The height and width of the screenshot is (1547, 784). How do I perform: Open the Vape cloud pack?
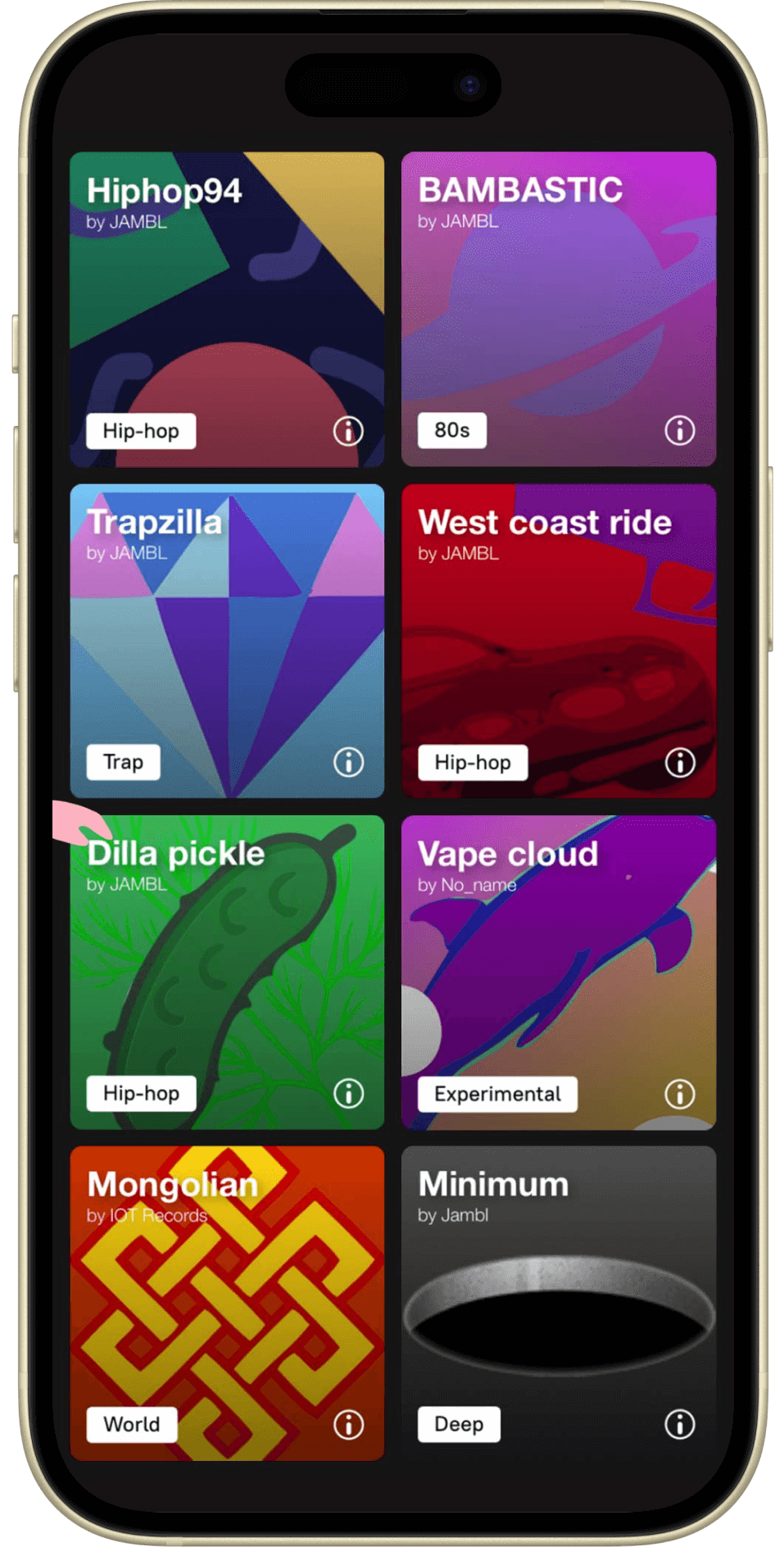point(559,972)
